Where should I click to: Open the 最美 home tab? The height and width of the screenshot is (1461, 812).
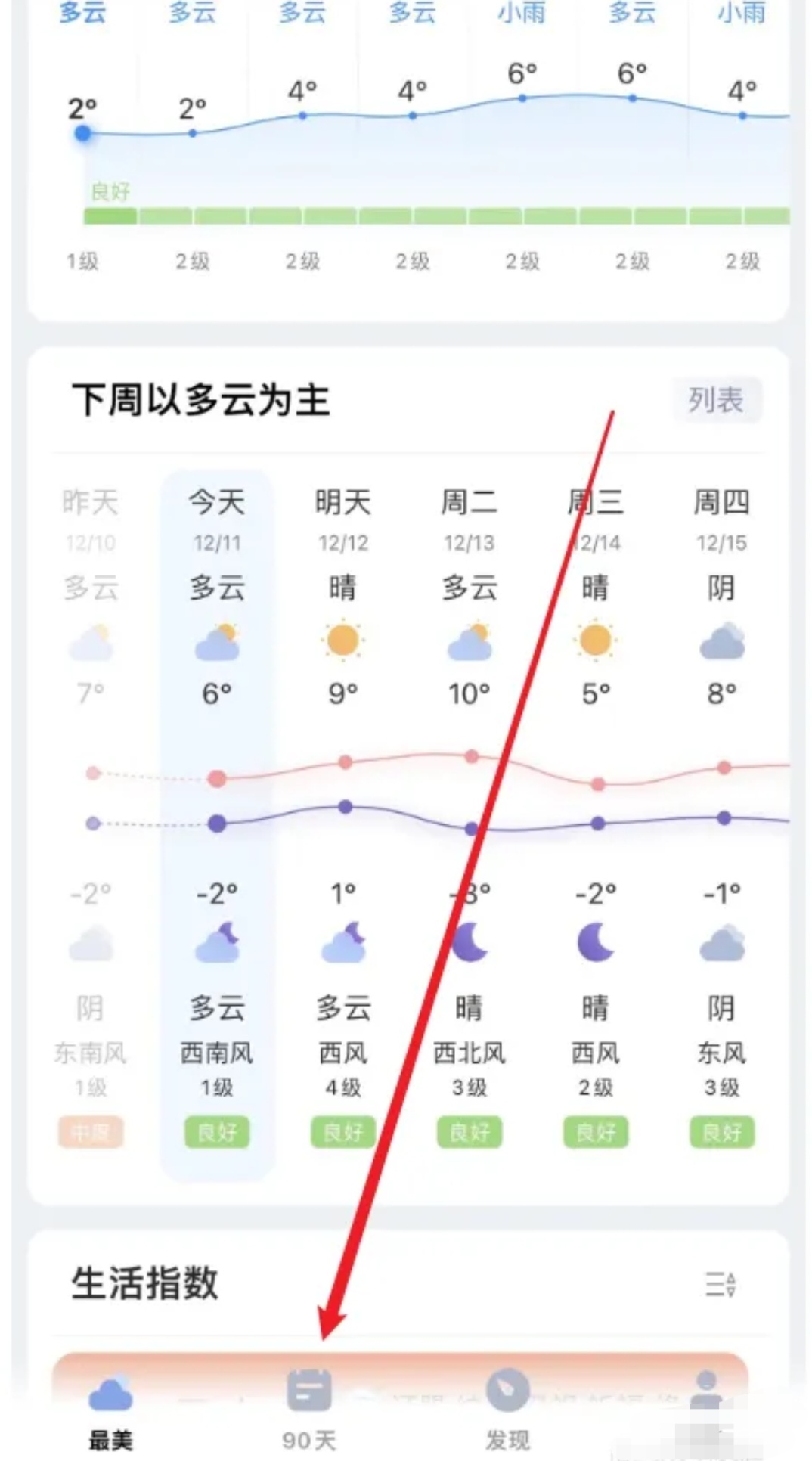point(110,1411)
